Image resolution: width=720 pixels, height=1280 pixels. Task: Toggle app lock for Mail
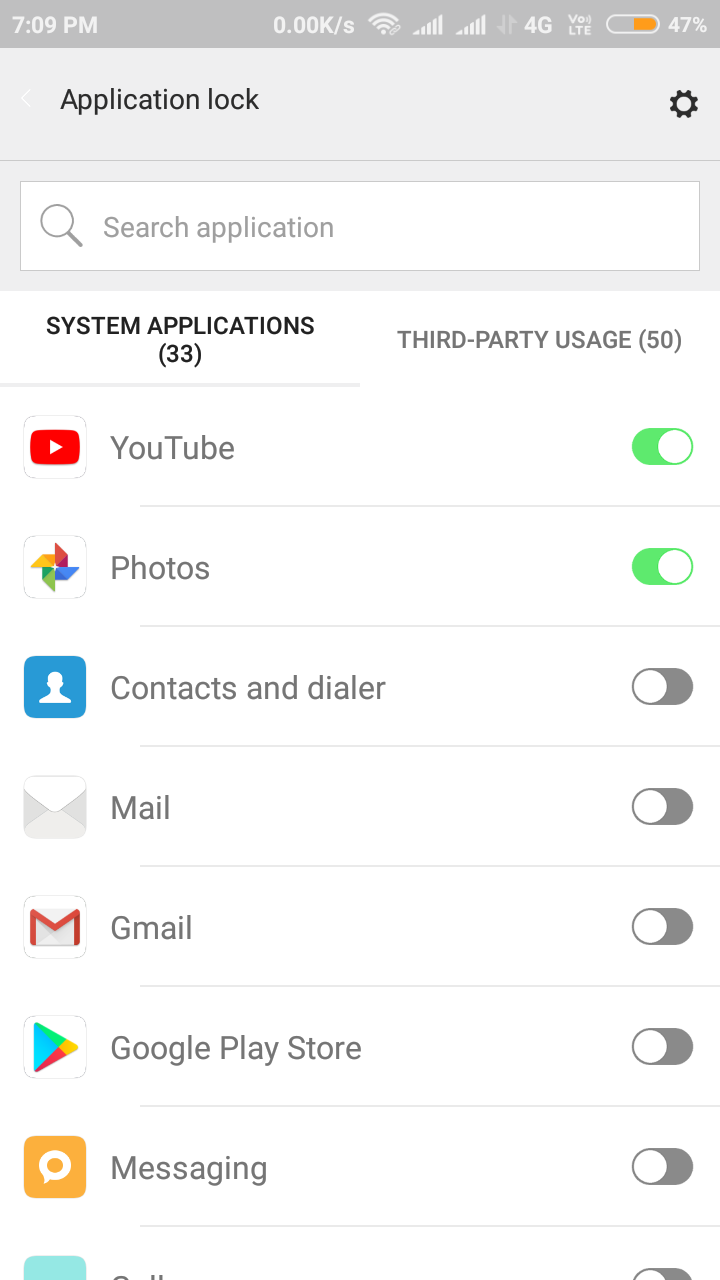(x=662, y=807)
